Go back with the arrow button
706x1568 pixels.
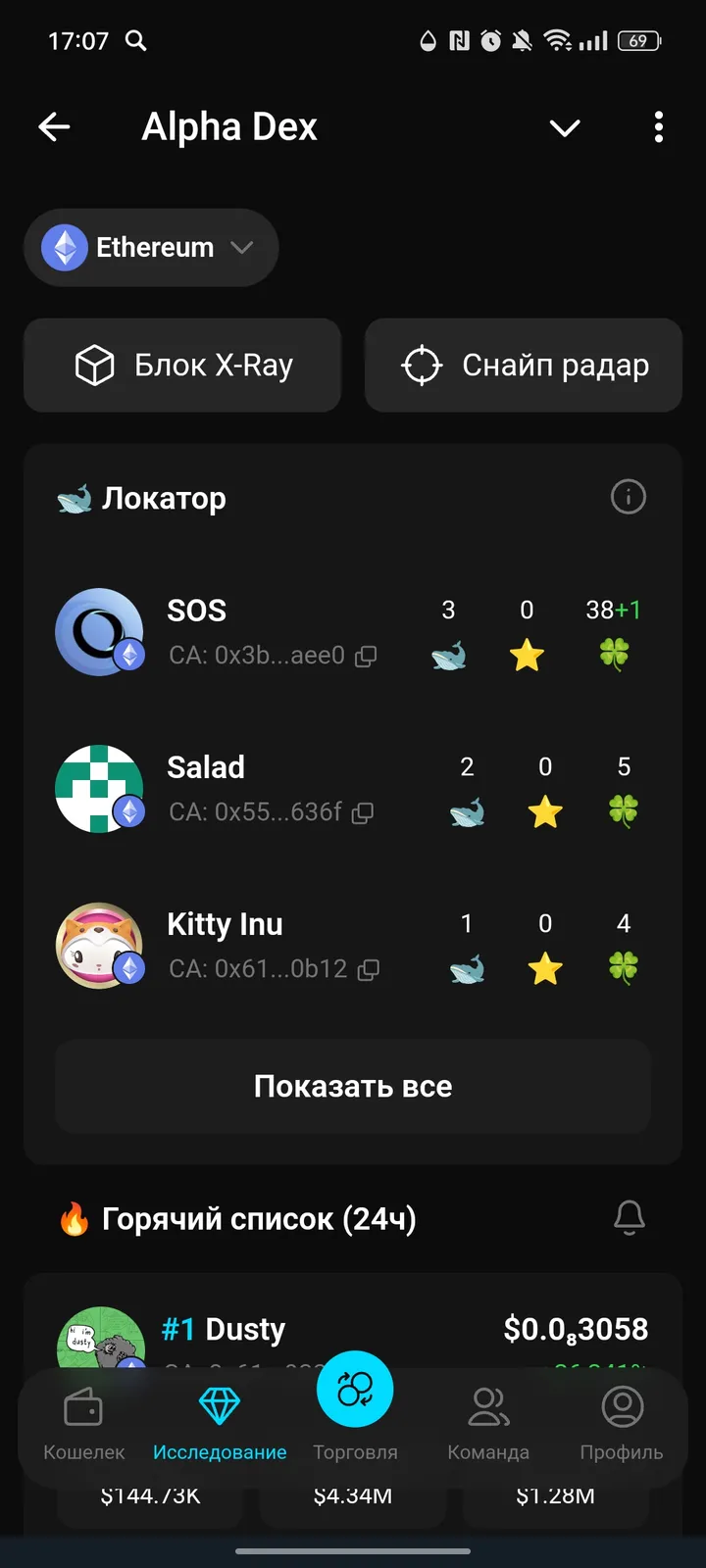coord(55,126)
